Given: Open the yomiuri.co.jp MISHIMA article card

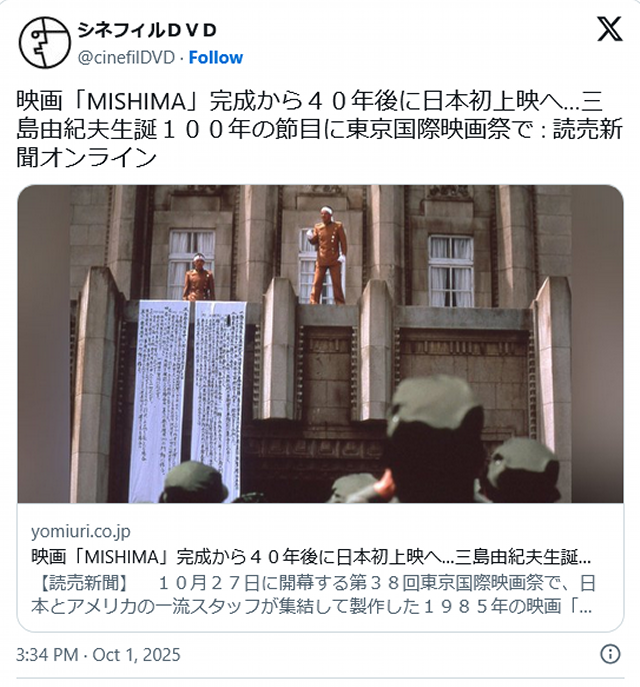Looking at the screenshot, I should [x=320, y=408].
